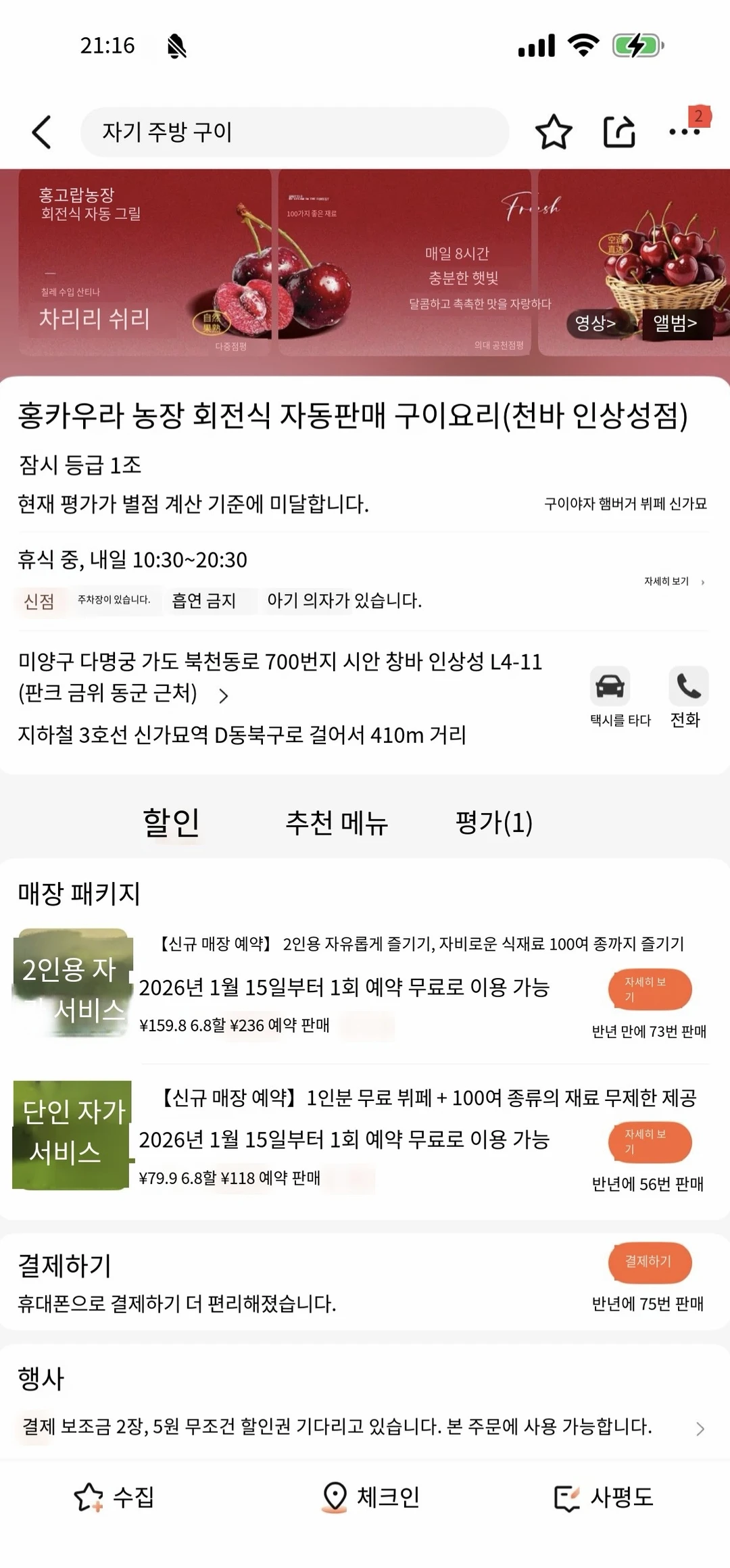Open the 영상 videos section
The height and width of the screenshot is (1568, 730).
(x=595, y=323)
